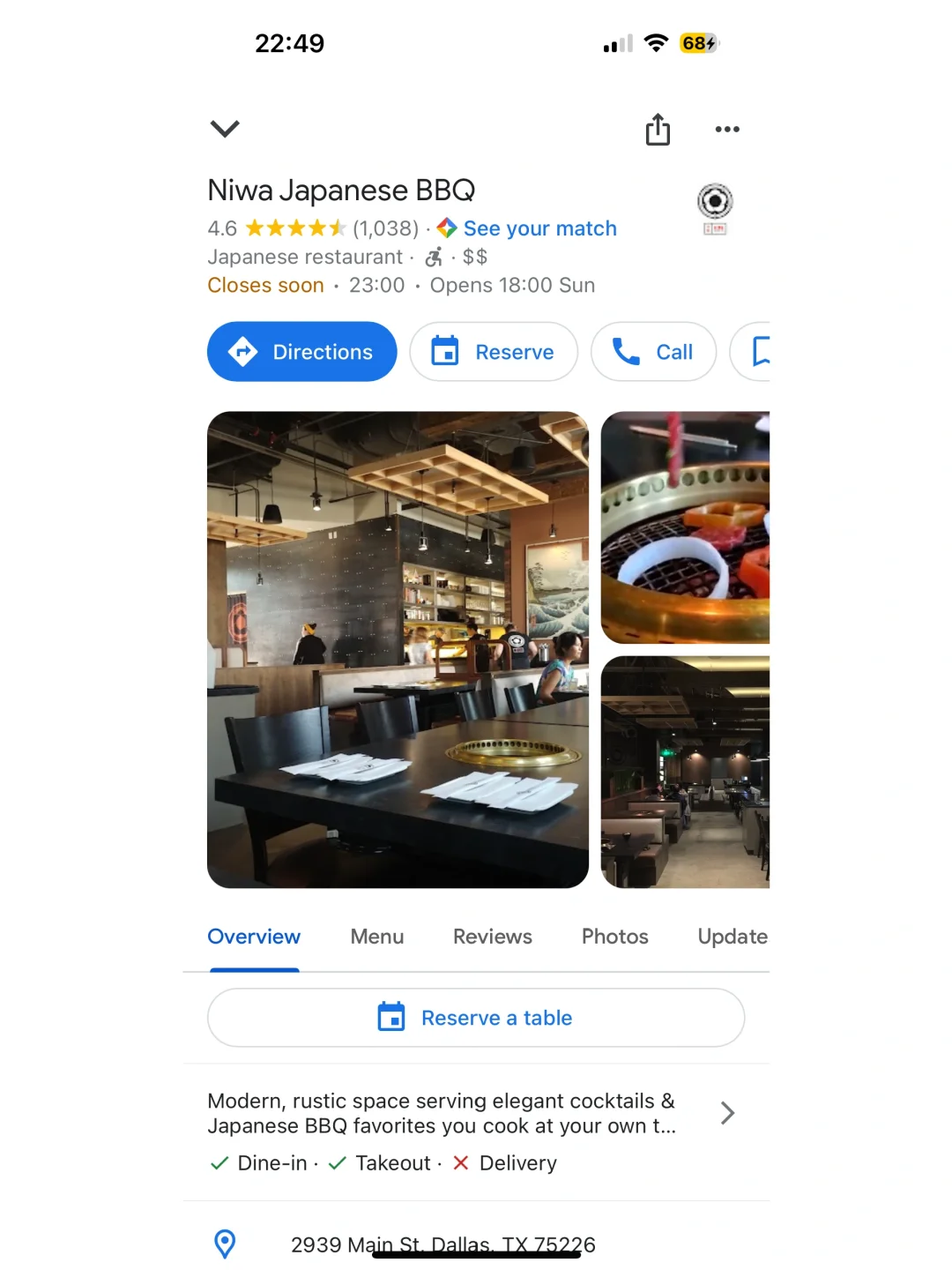The width and height of the screenshot is (952, 1270).
Task: Open the three-dot overflow menu
Action: coord(726,130)
